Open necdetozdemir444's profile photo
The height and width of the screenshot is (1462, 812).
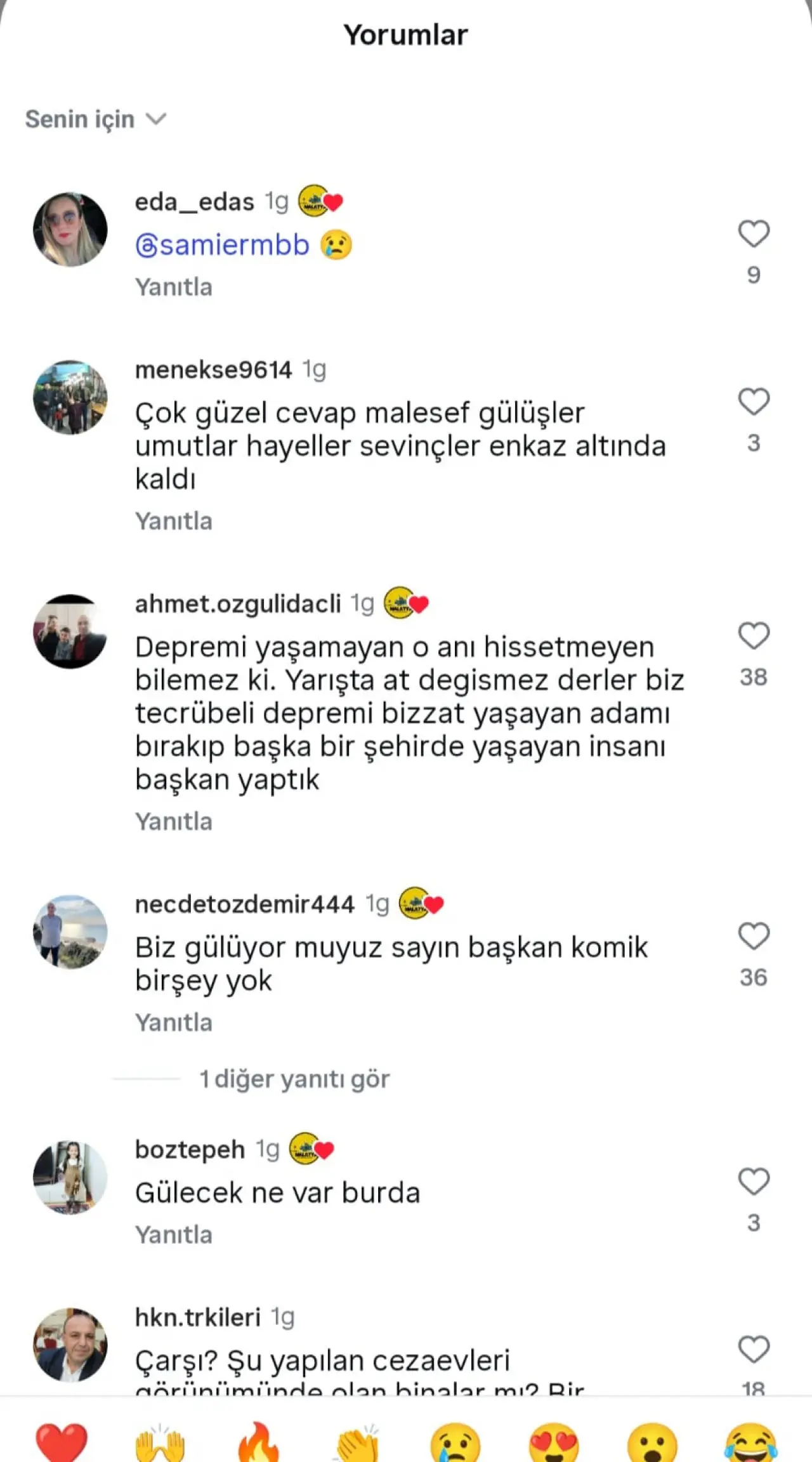click(70, 932)
